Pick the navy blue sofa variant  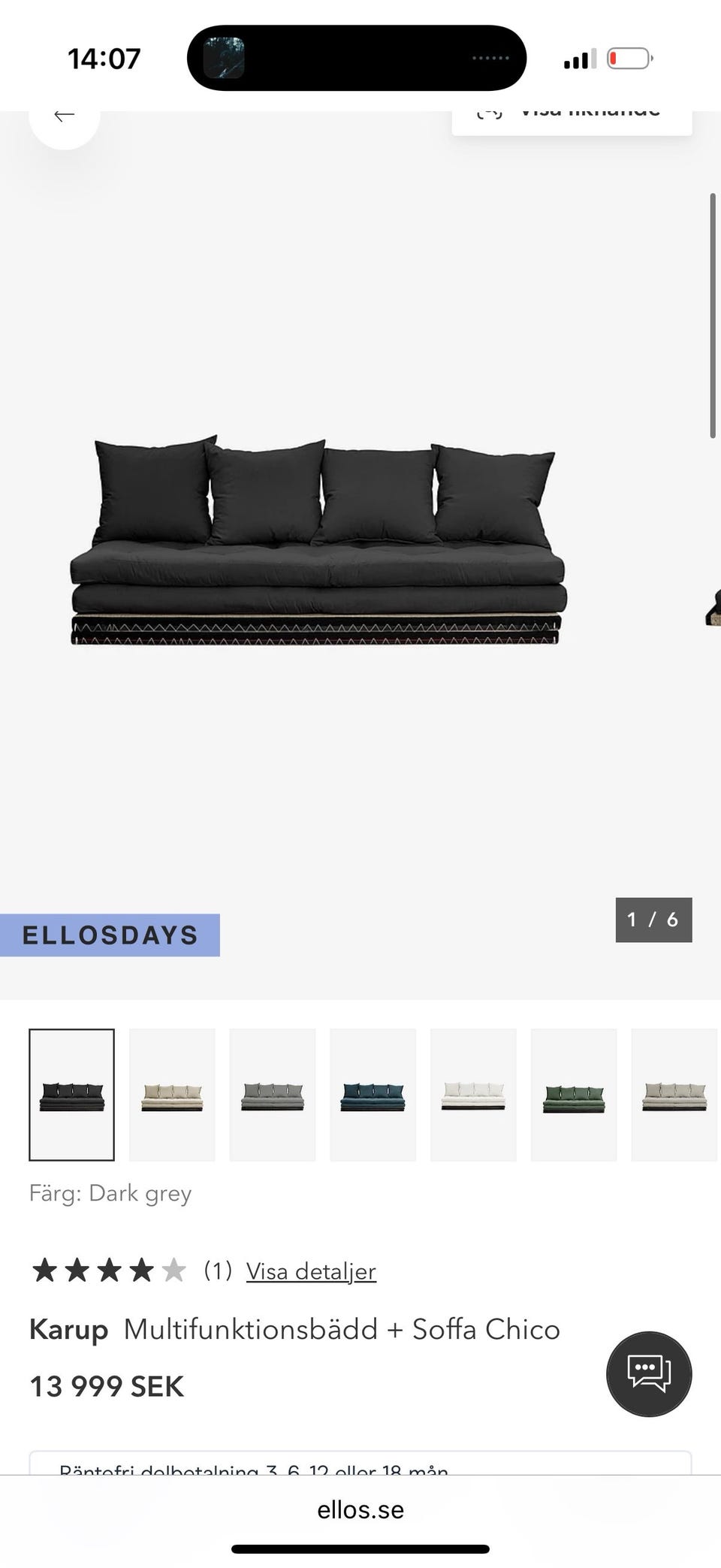coord(373,1095)
